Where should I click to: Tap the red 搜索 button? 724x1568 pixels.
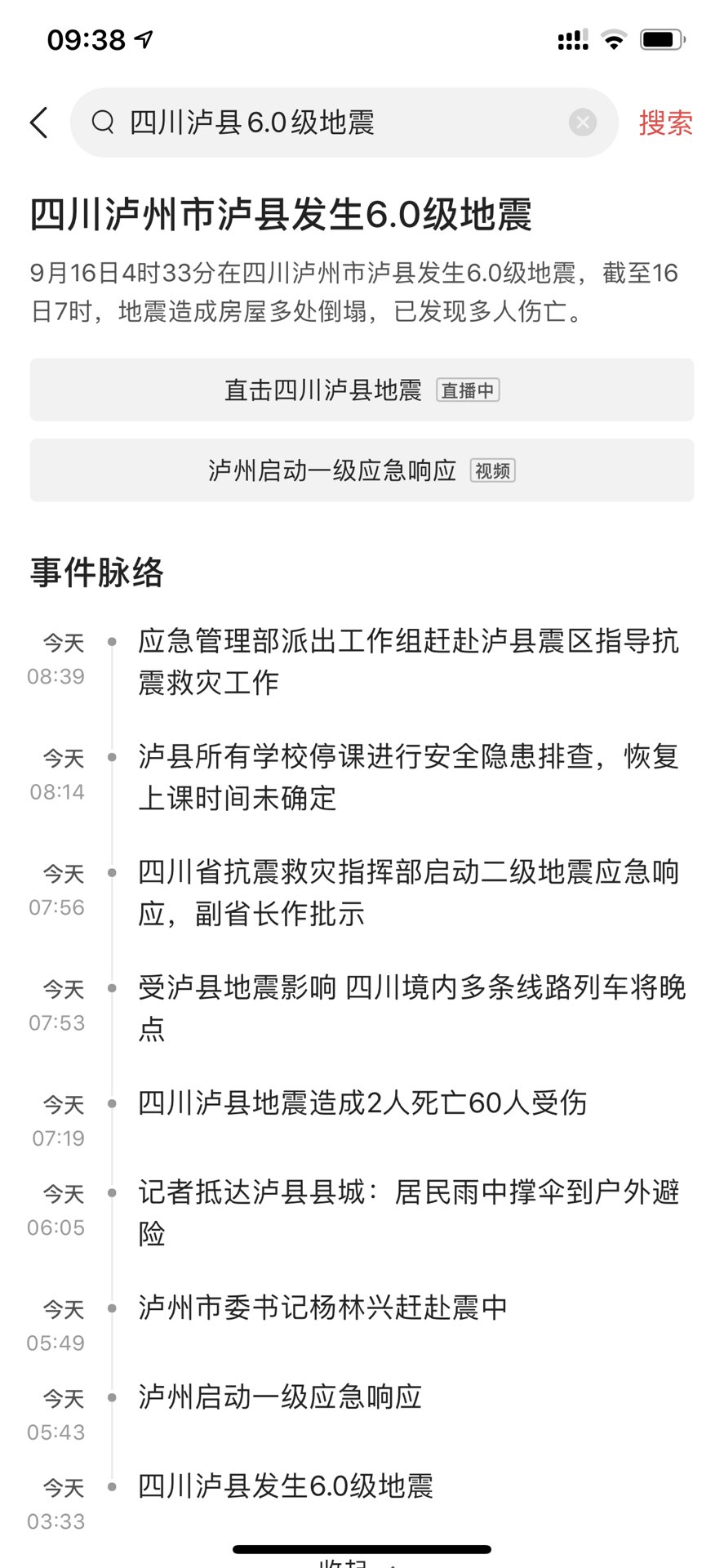[x=665, y=123]
